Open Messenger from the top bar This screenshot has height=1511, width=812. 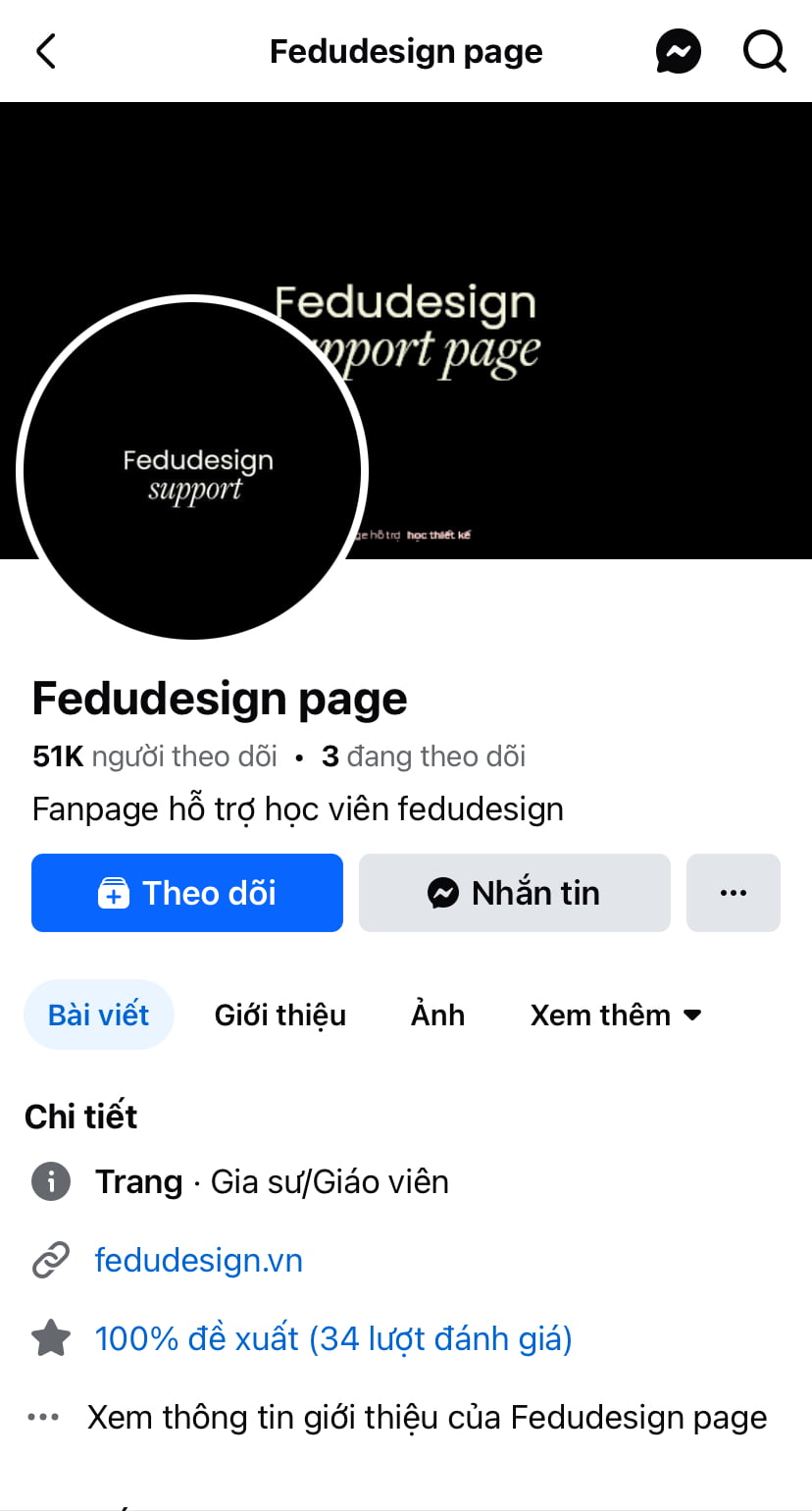(678, 51)
